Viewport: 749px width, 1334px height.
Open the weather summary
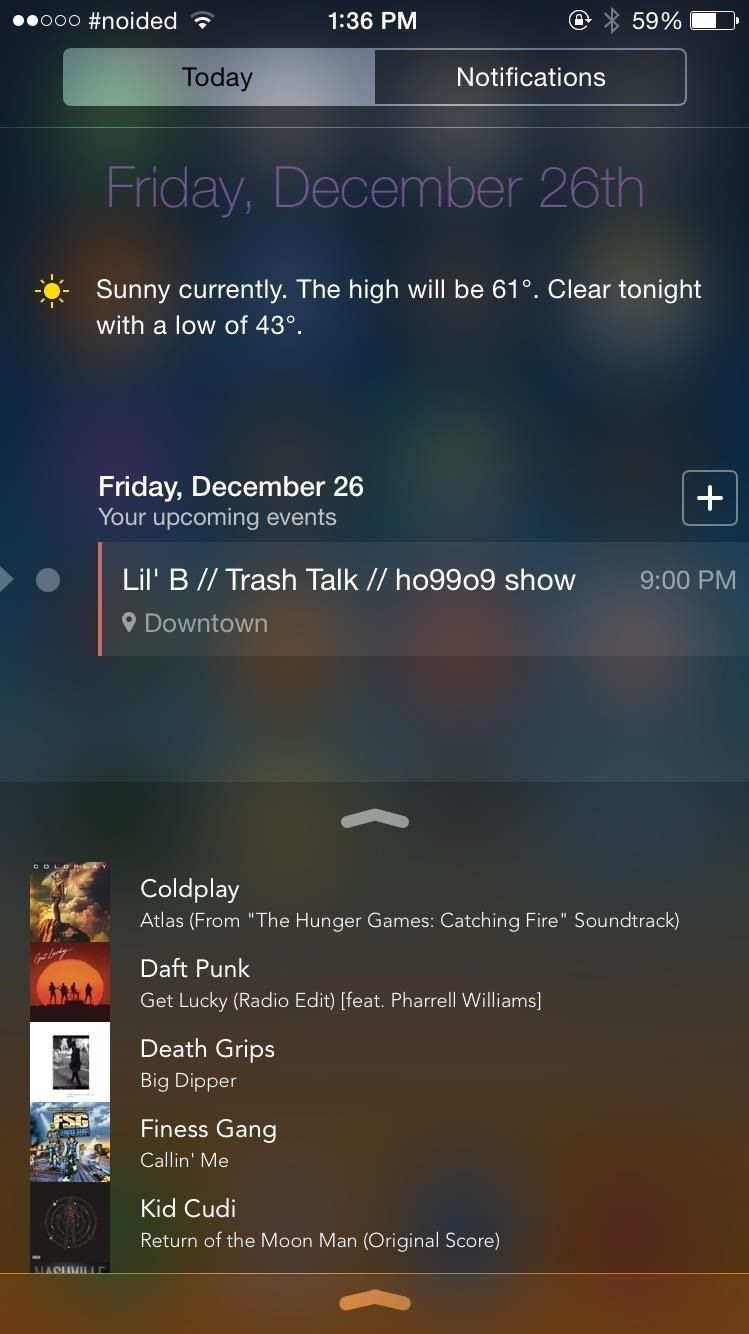398,307
